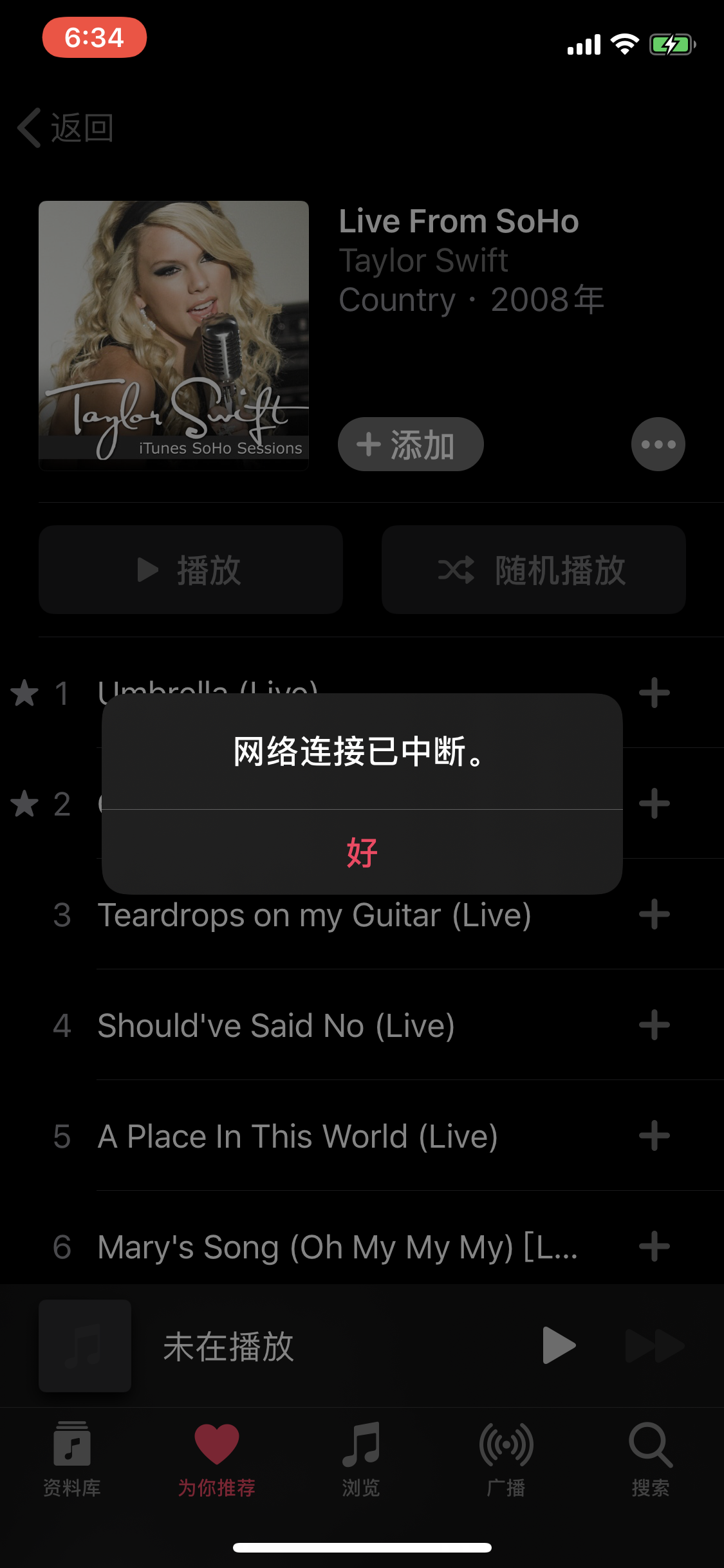Image resolution: width=724 pixels, height=1568 pixels.
Task: Go back with the 返回 button
Action: 66,127
